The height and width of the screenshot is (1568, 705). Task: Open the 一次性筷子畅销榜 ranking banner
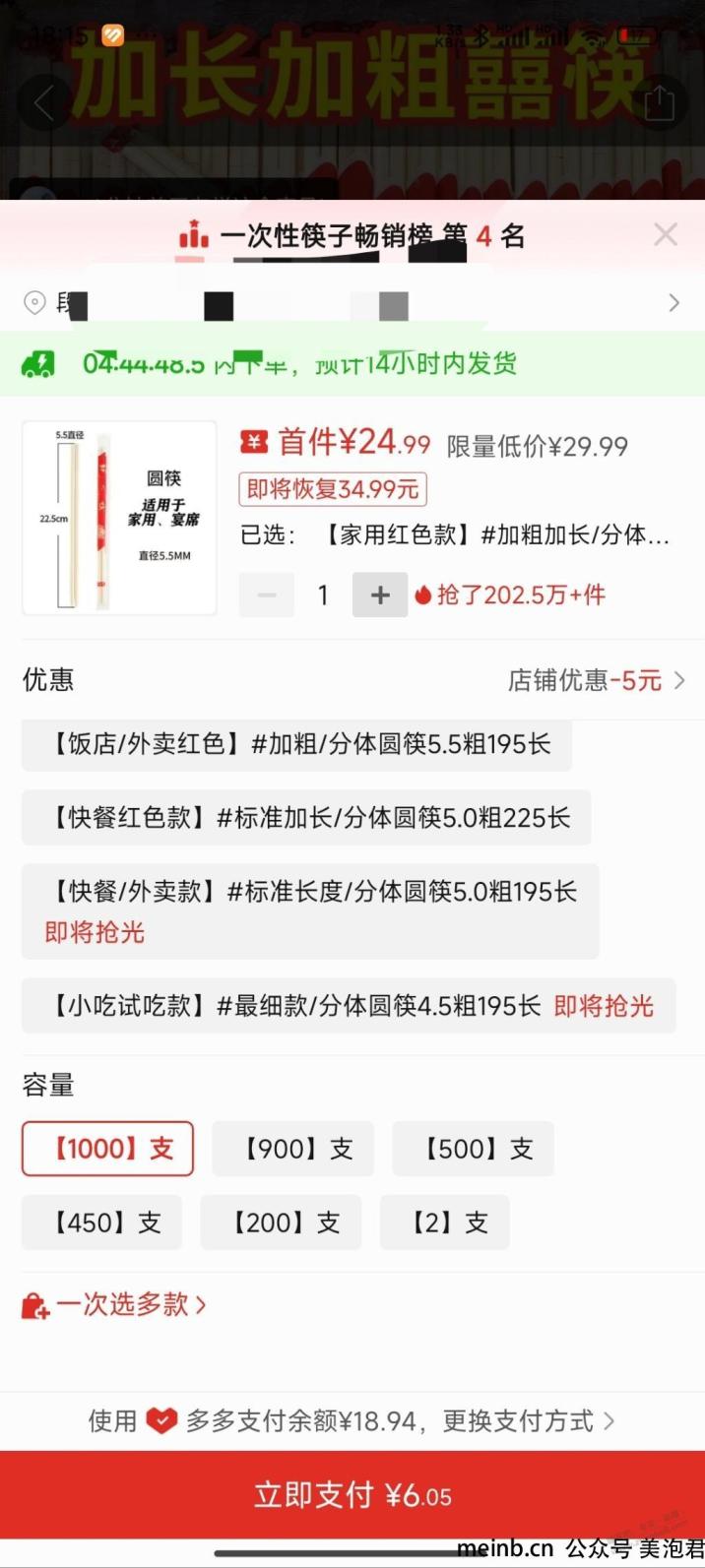pyautogui.click(x=352, y=236)
